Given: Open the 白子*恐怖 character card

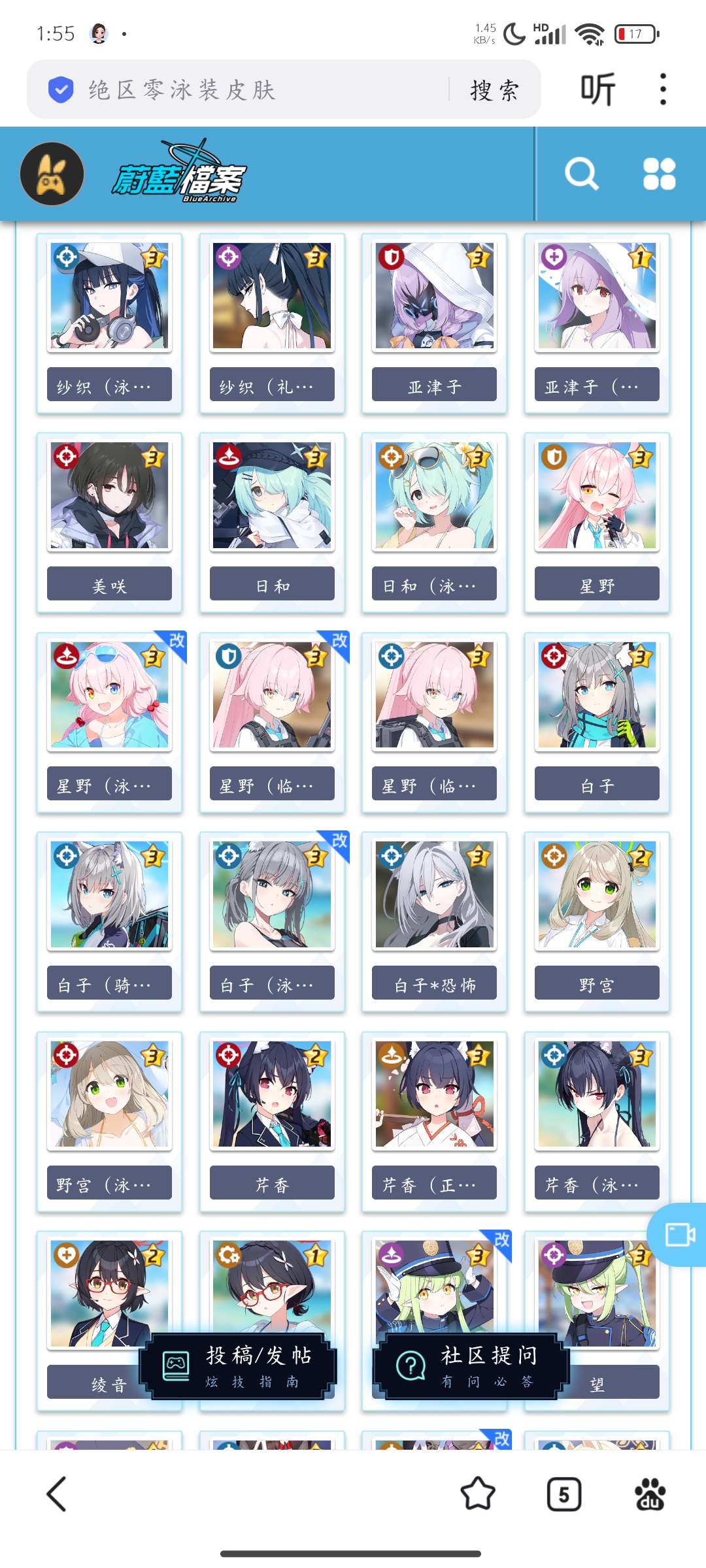Looking at the screenshot, I should coord(435,922).
